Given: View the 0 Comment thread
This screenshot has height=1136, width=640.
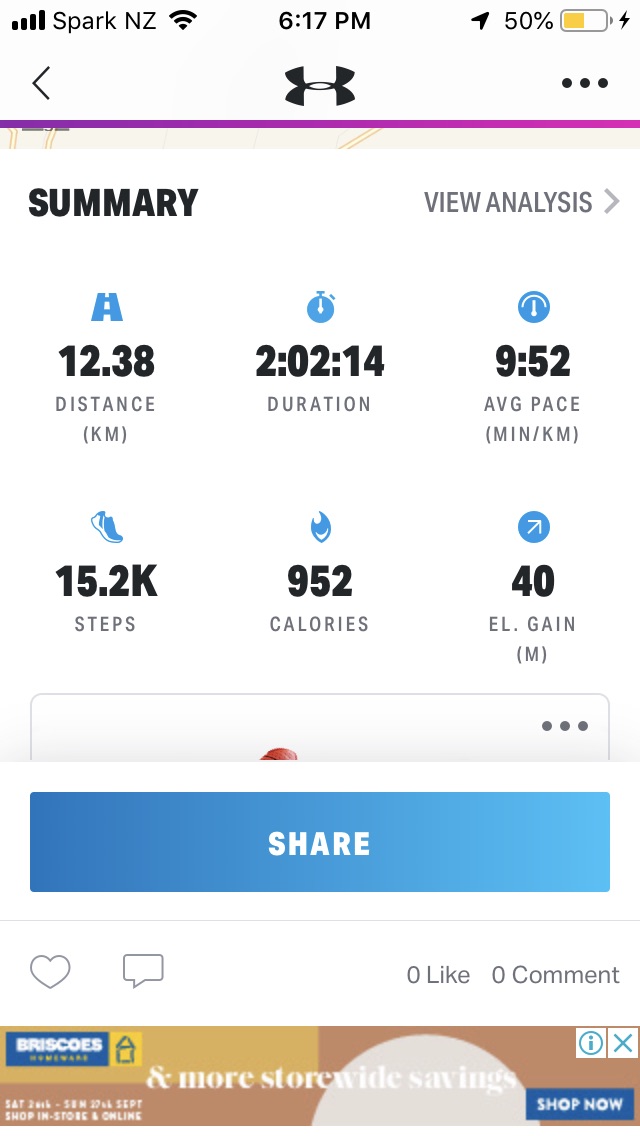Looking at the screenshot, I should [555, 975].
